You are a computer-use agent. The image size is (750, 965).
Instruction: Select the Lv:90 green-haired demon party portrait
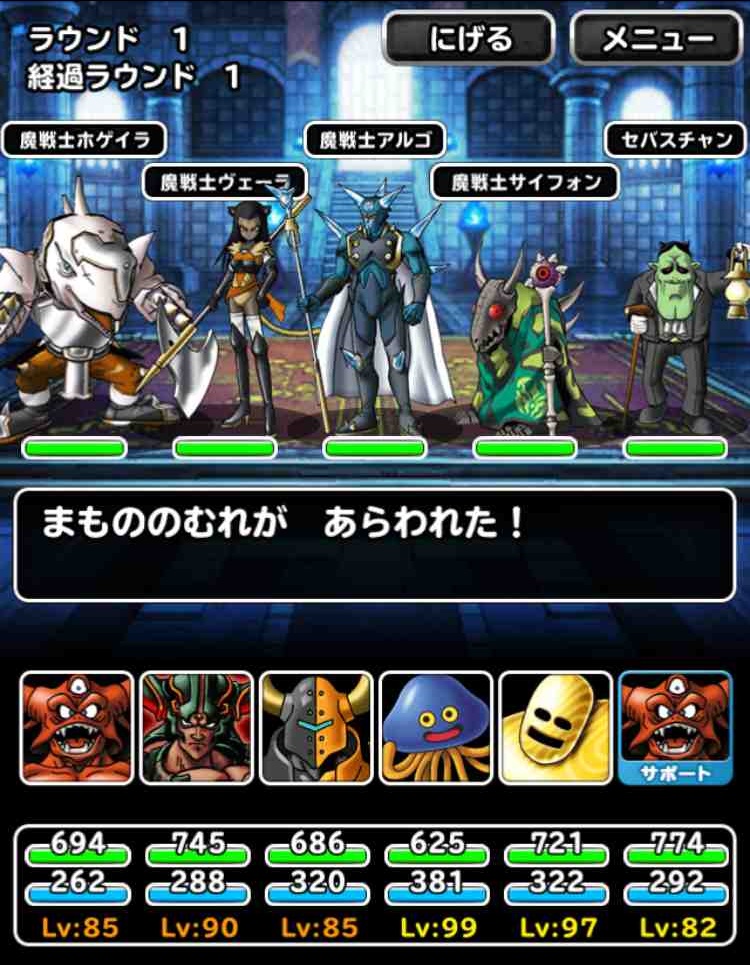(196, 728)
